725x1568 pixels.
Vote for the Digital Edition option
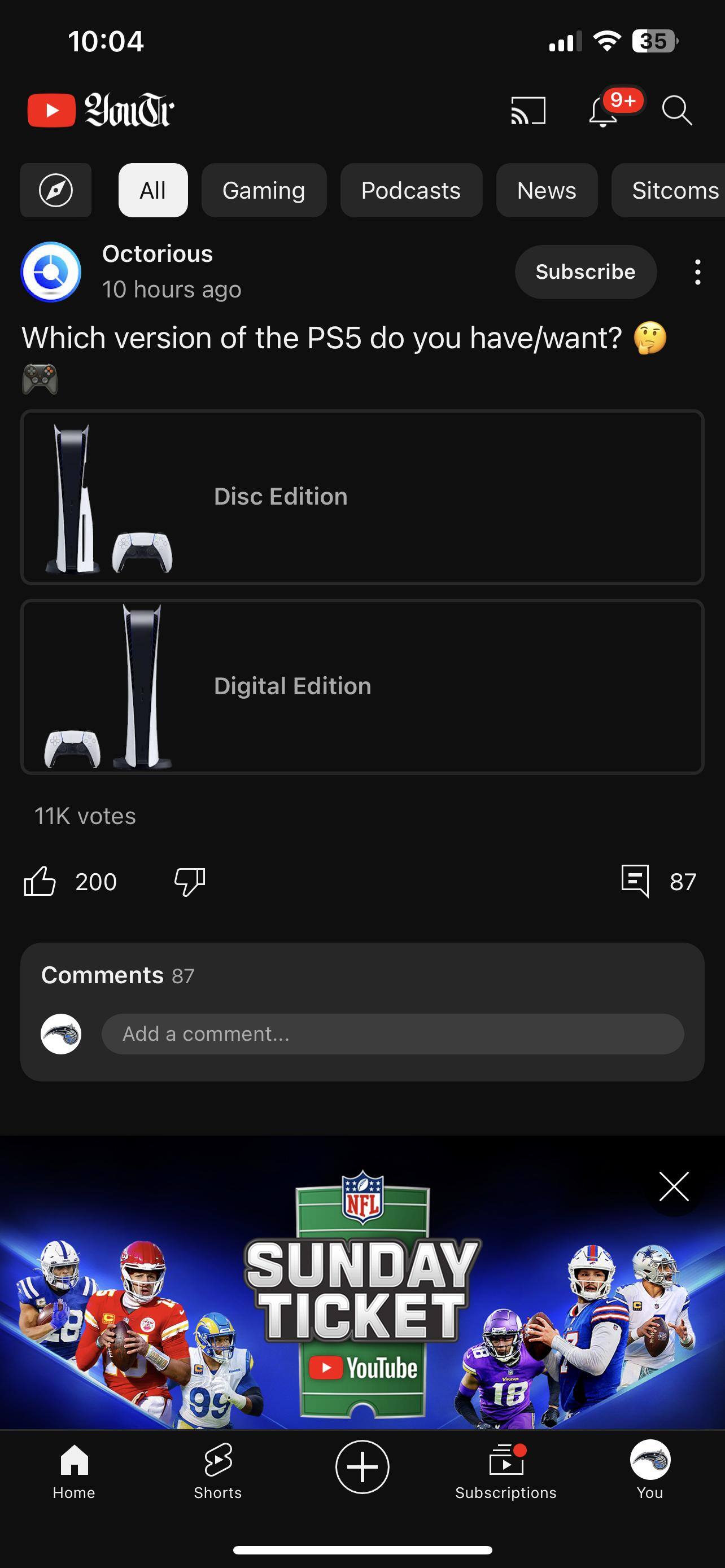point(362,686)
